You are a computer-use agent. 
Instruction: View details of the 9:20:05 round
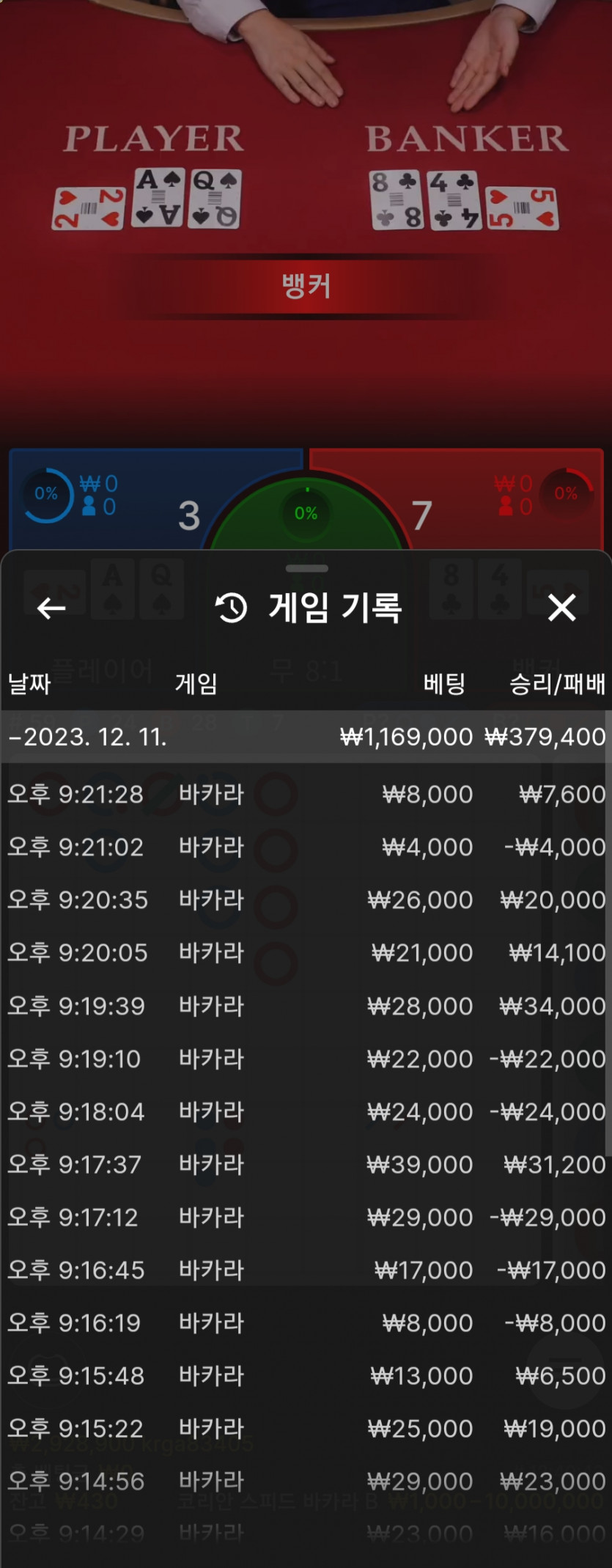click(306, 953)
